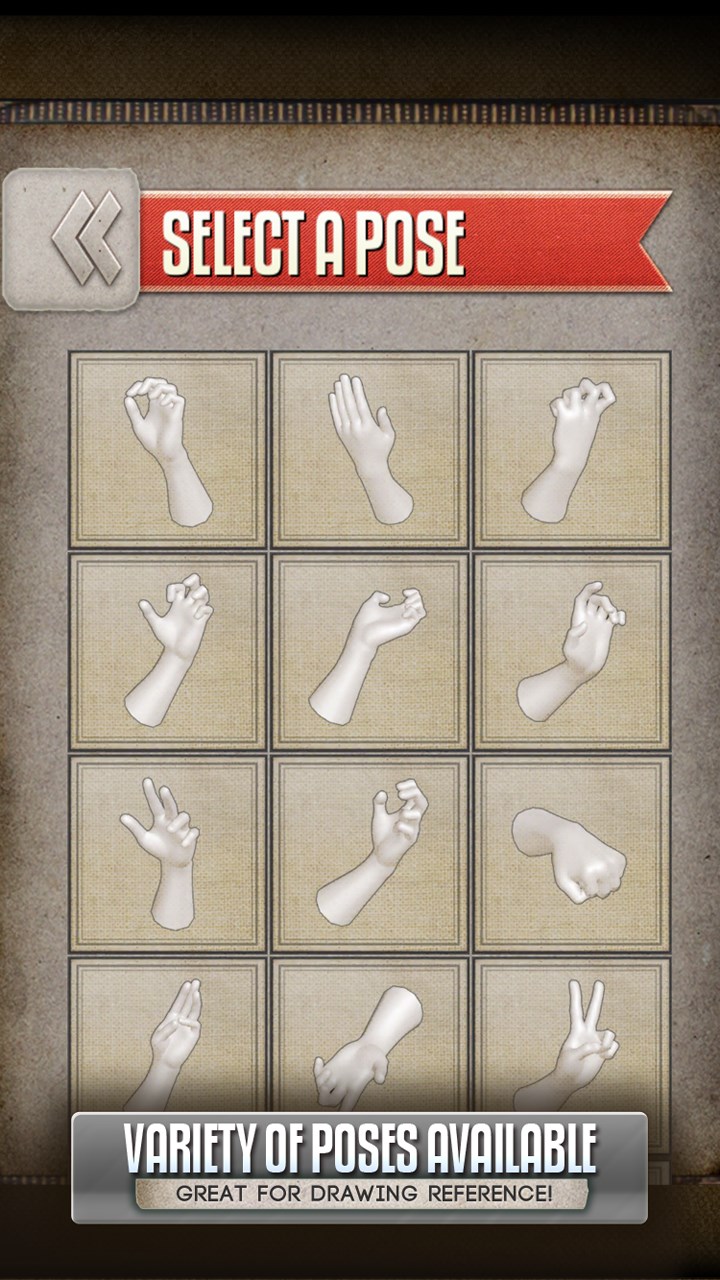Viewport: 720px width, 1280px height.
Task: Go back with the double-arrow button
Action: [72, 238]
